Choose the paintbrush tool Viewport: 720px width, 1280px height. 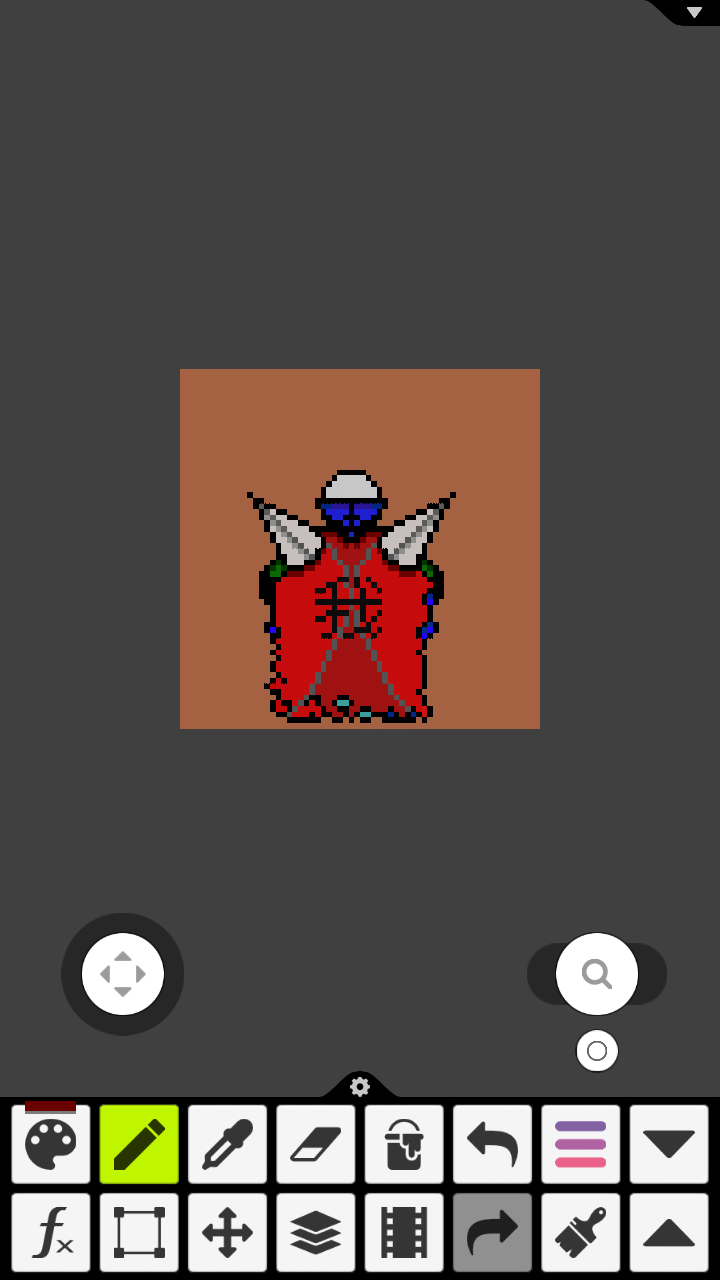580,1232
